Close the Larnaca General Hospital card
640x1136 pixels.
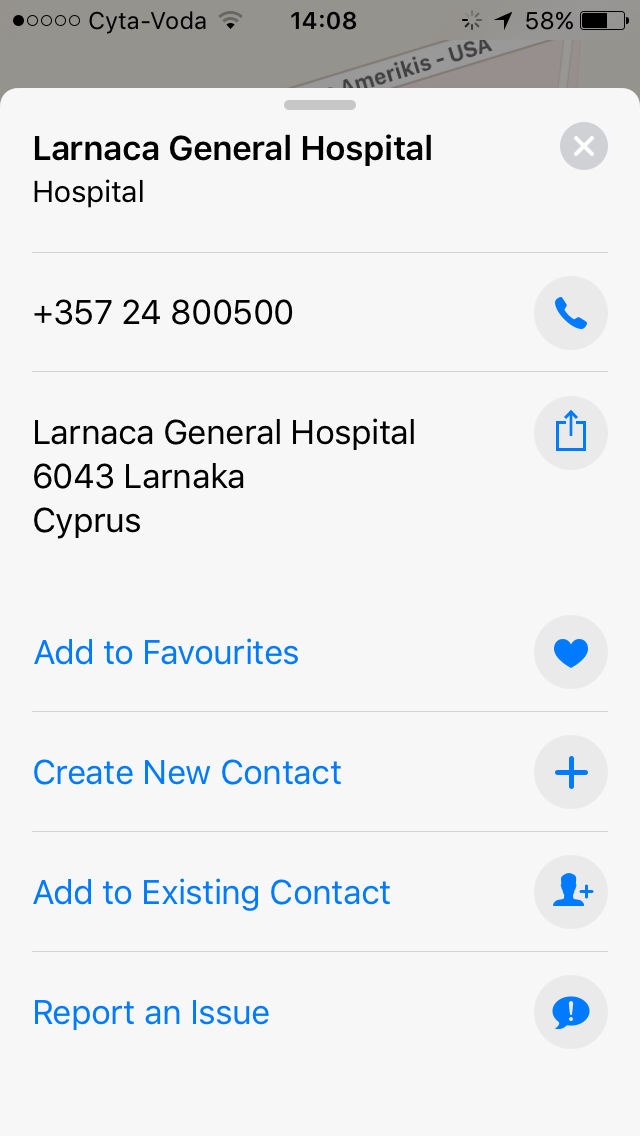(x=584, y=147)
